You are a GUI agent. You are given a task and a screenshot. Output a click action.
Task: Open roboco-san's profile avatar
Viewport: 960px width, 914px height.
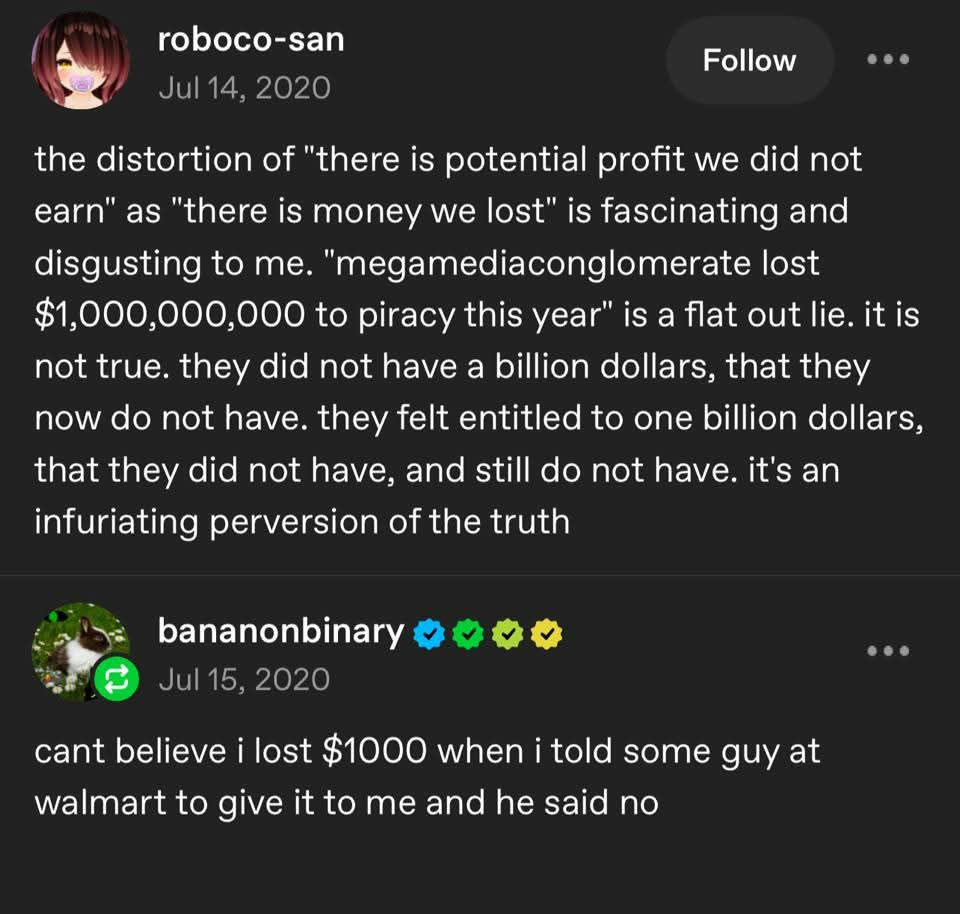click(x=81, y=61)
